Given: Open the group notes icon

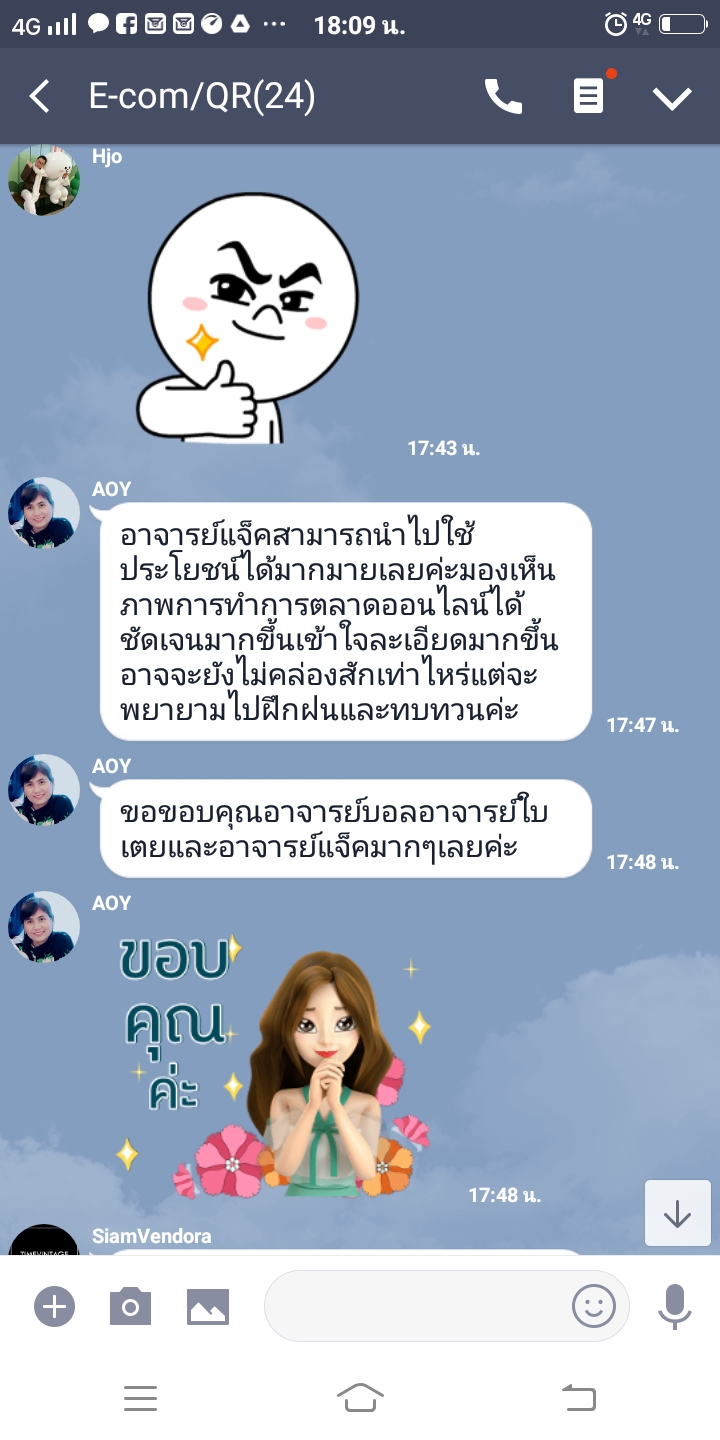Looking at the screenshot, I should pyautogui.click(x=588, y=97).
